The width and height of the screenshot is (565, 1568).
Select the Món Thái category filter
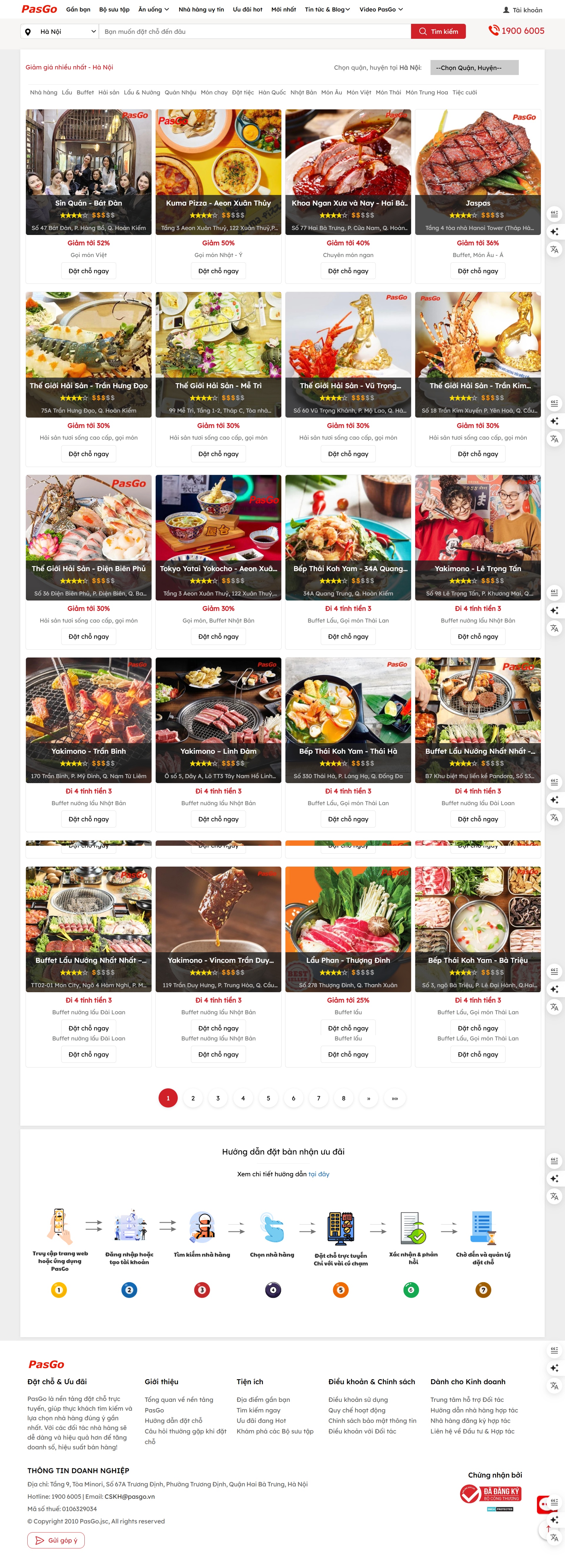tap(388, 93)
